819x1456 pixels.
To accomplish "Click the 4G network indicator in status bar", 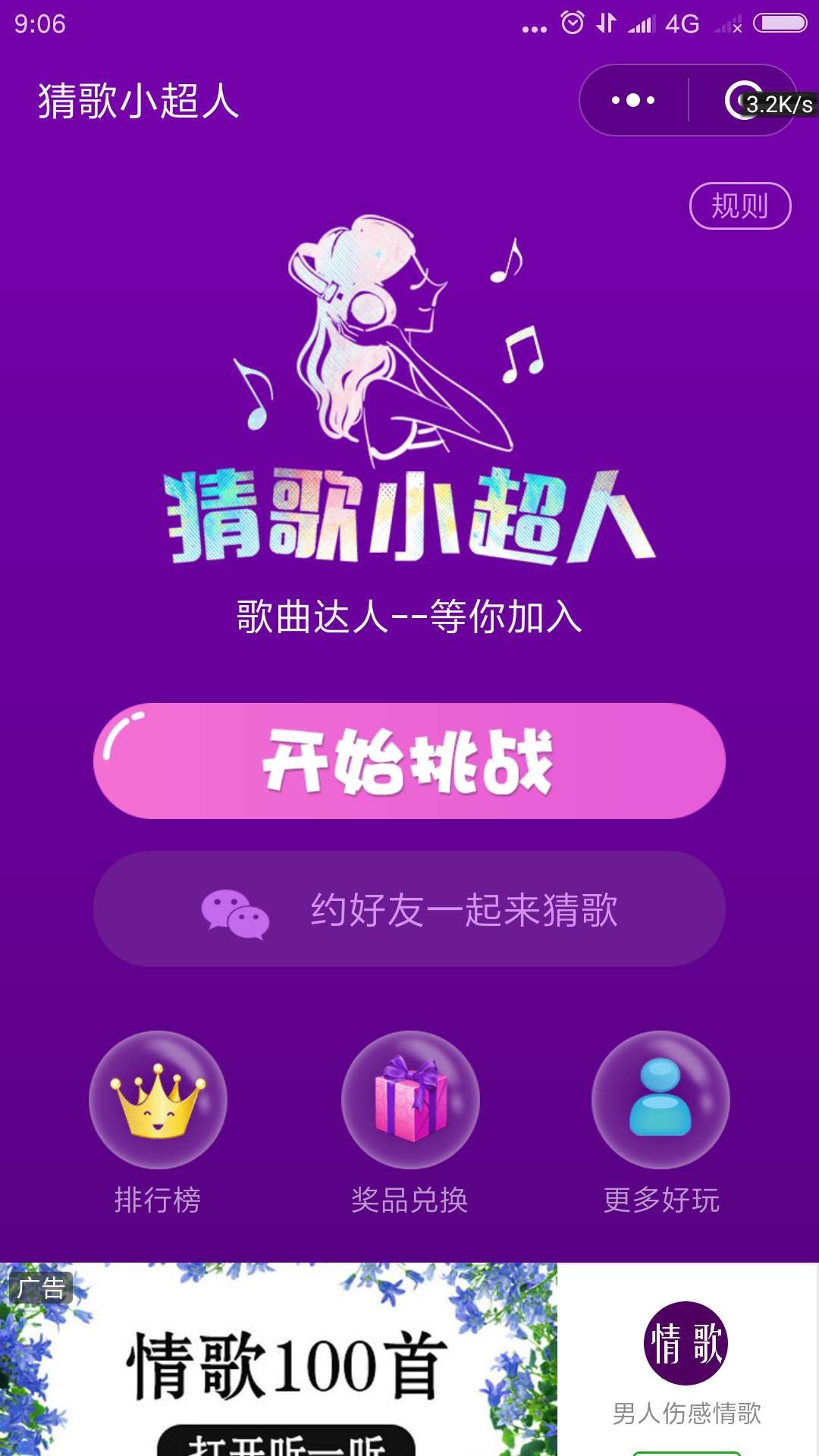I will point(684,23).
